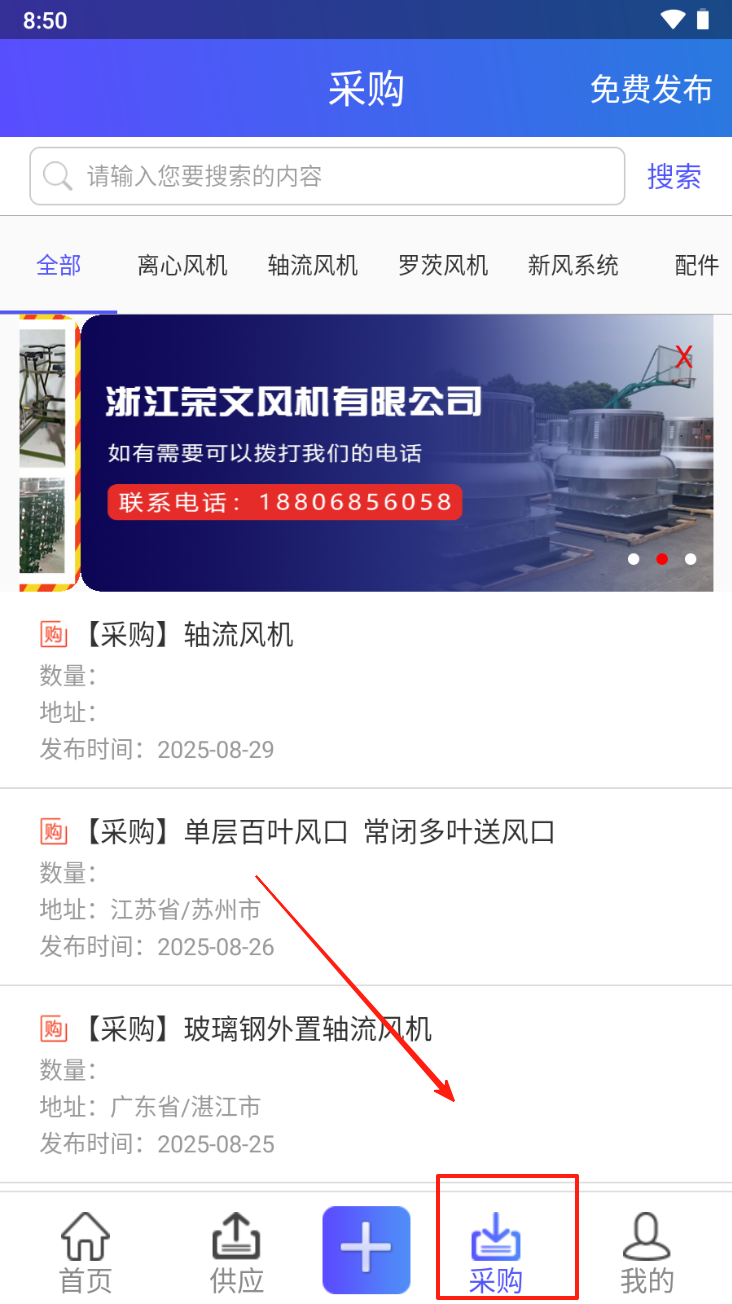This screenshot has height=1304, width=732.
Task: Go to the 首页 tab
Action: (85, 1252)
